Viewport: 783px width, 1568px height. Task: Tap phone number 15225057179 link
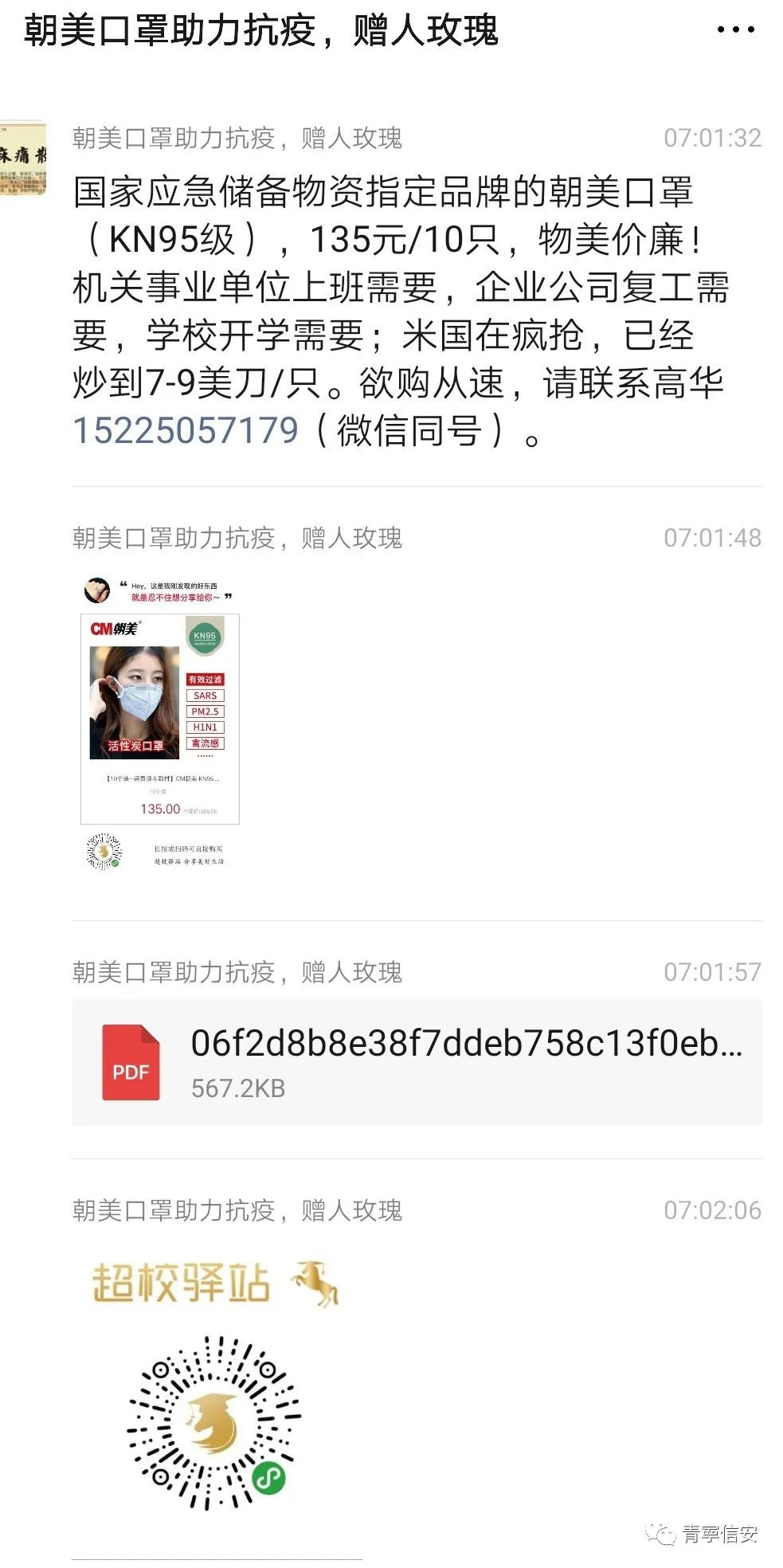point(185,431)
